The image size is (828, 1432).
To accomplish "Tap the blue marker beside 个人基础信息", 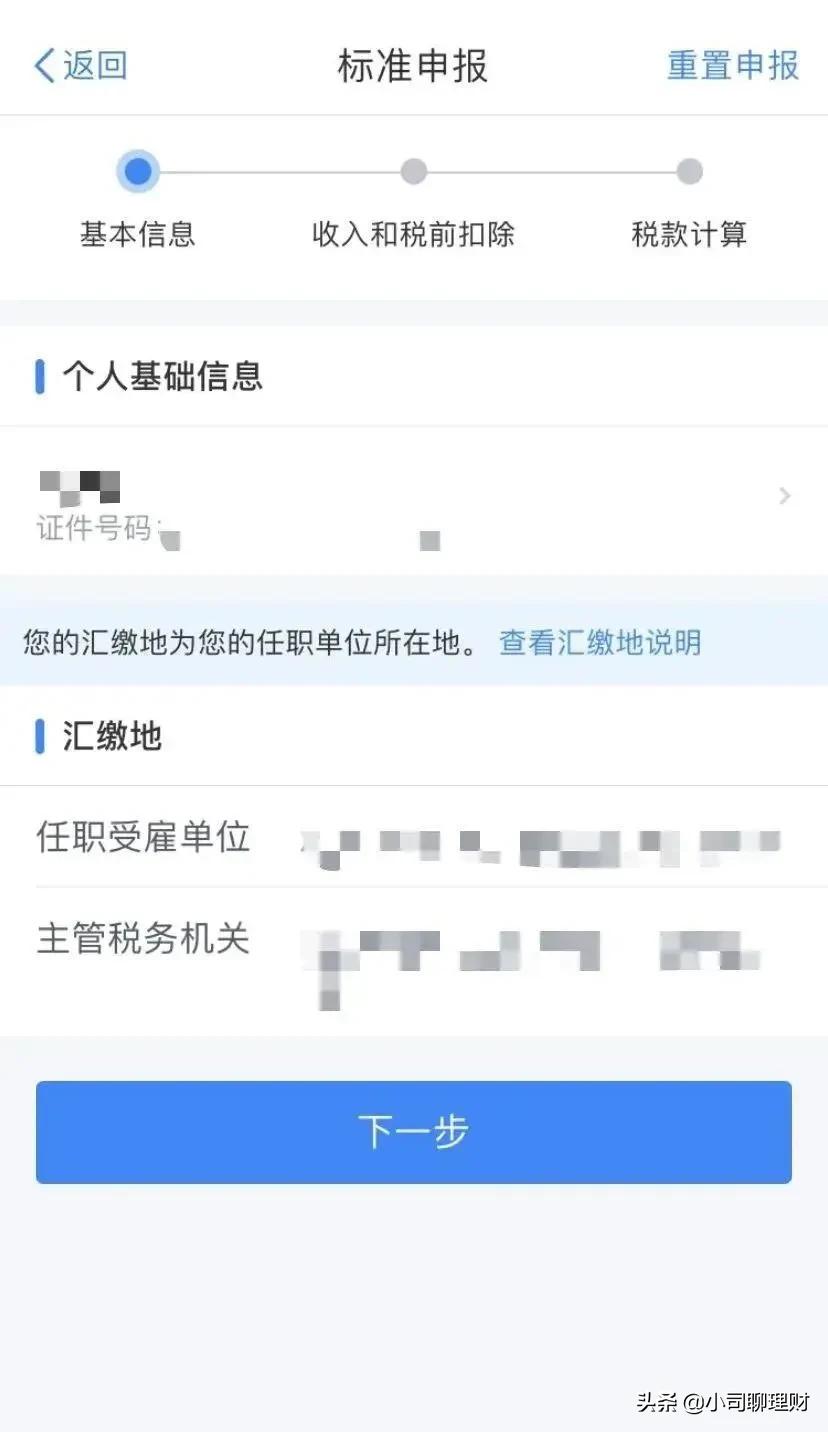I will click(x=39, y=377).
